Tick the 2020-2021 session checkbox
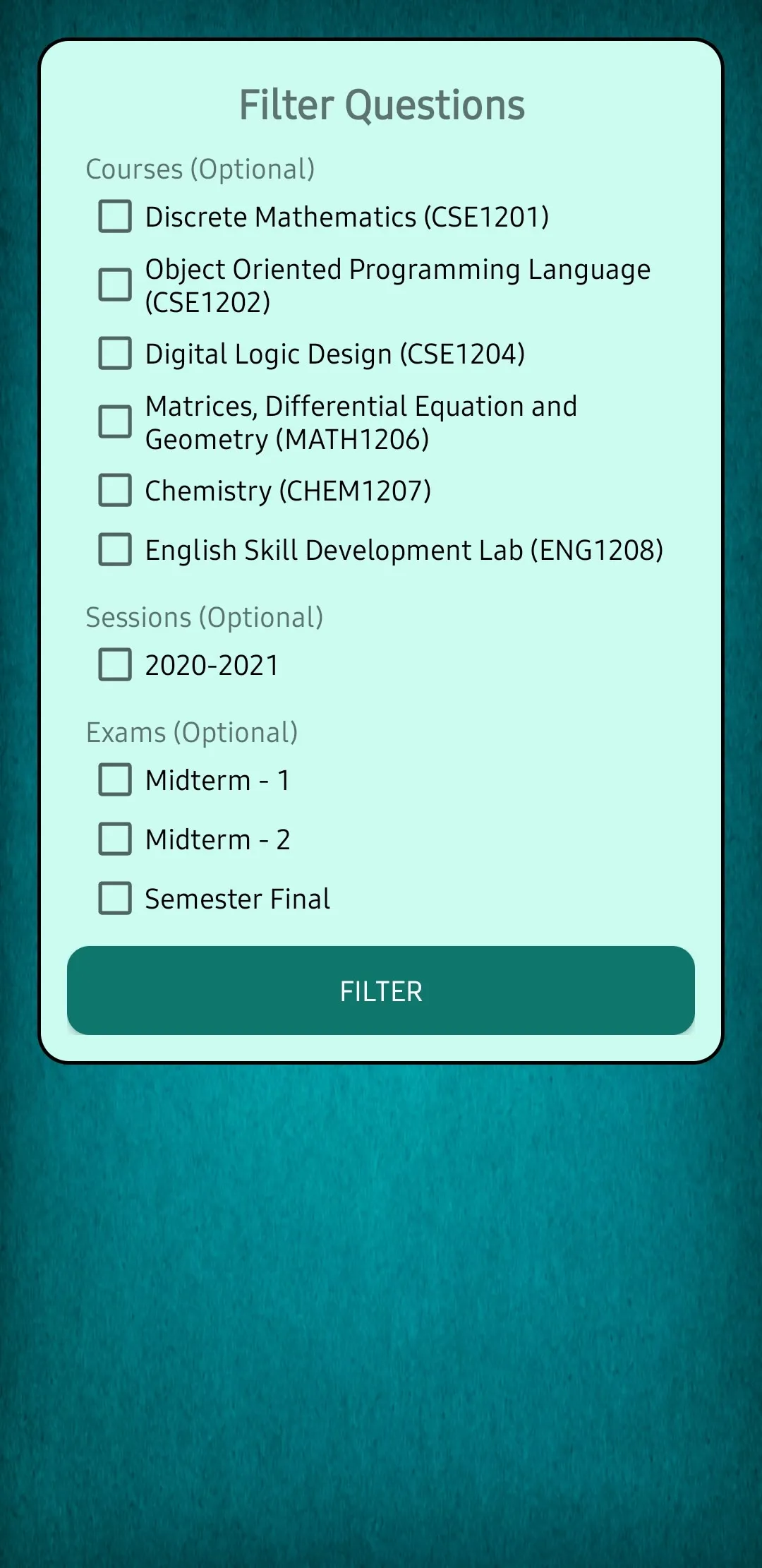This screenshot has height=1568, width=762. [x=115, y=664]
